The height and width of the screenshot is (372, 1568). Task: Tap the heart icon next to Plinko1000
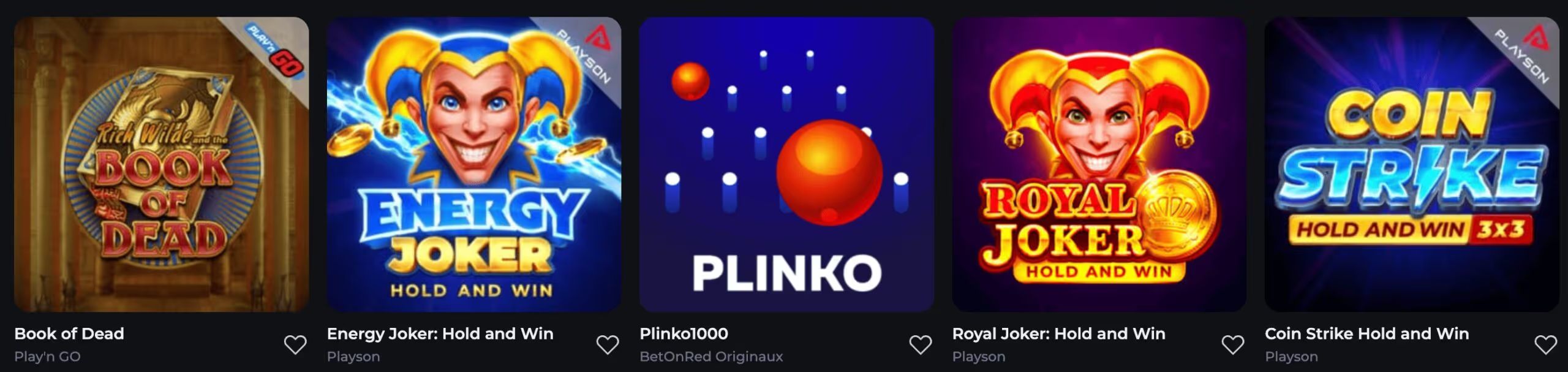click(920, 345)
